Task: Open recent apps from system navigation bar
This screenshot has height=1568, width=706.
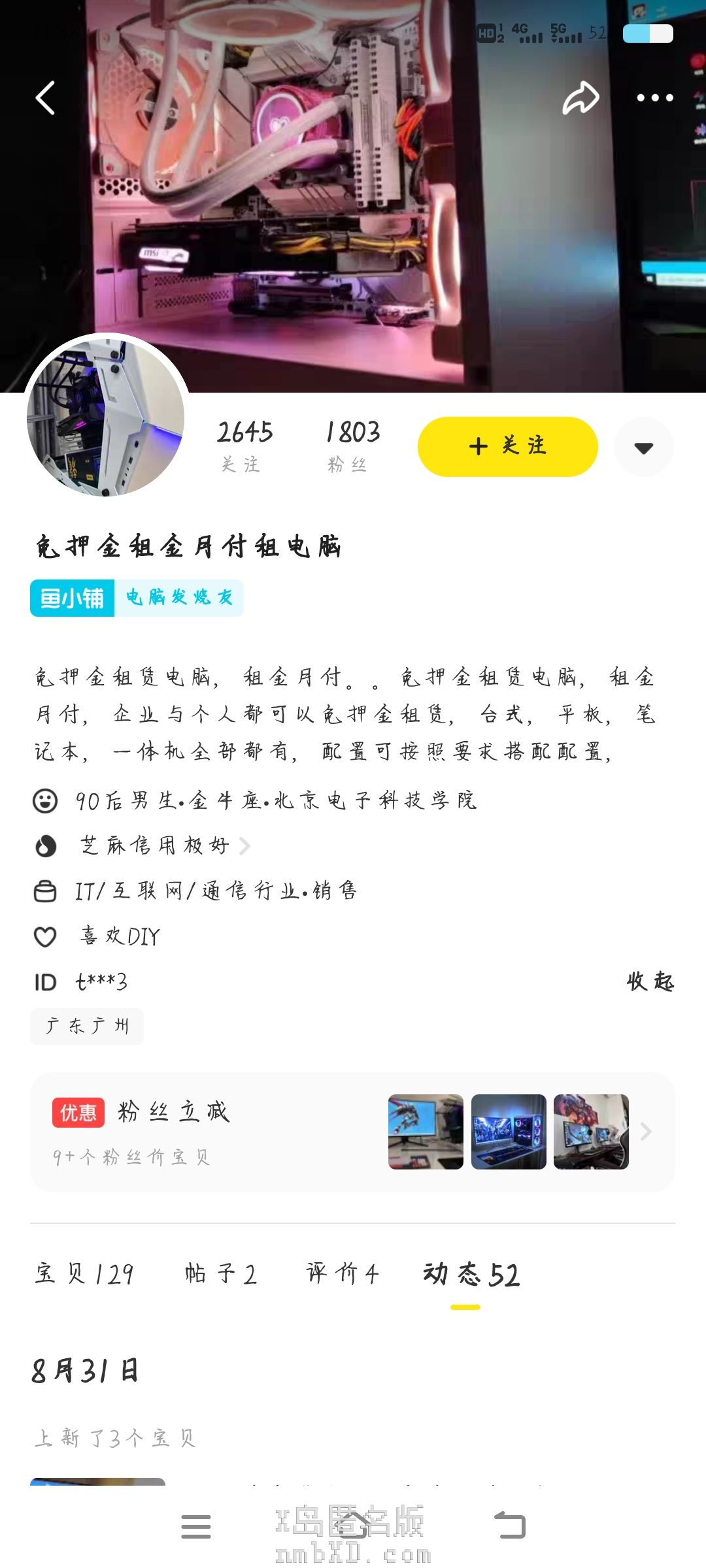Action: point(196,1526)
